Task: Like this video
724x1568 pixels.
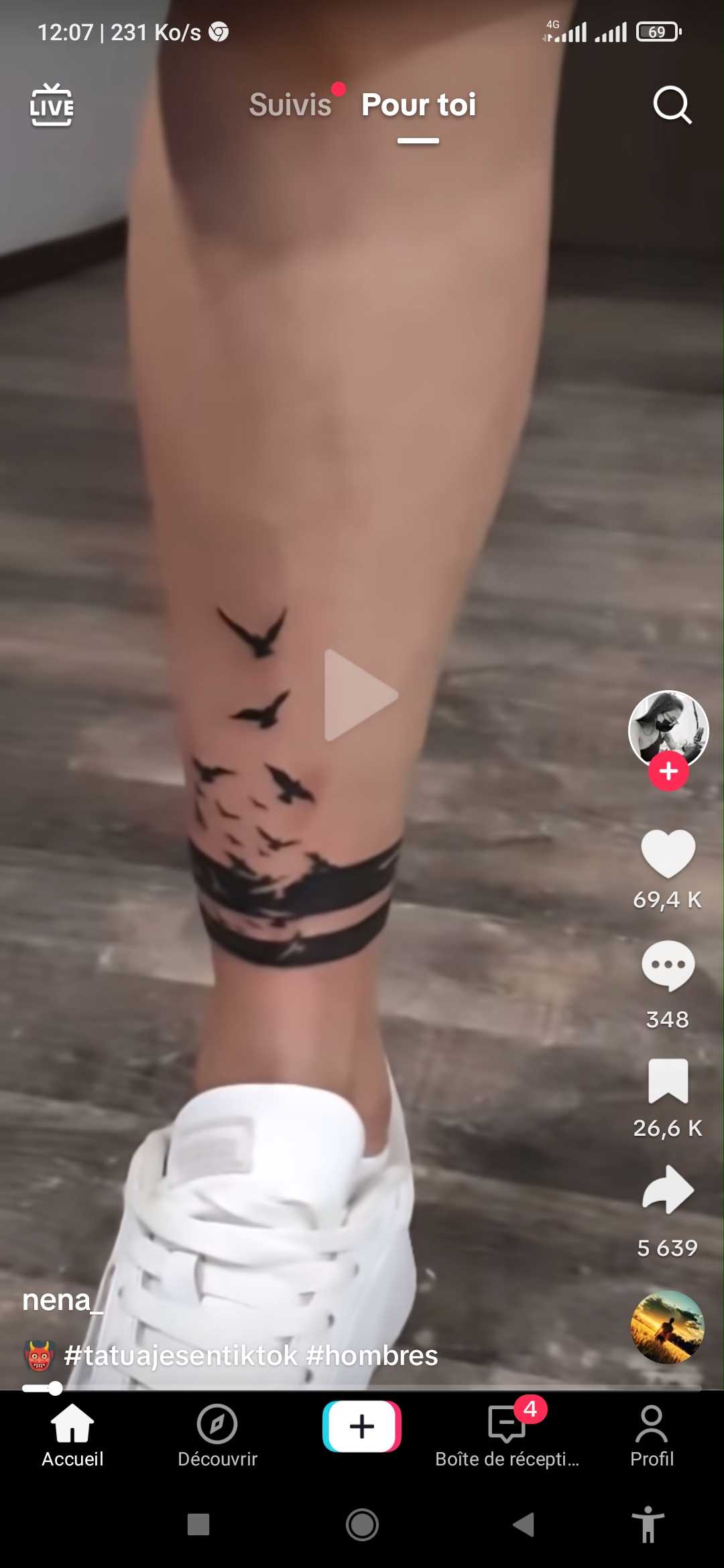Action: click(x=668, y=854)
